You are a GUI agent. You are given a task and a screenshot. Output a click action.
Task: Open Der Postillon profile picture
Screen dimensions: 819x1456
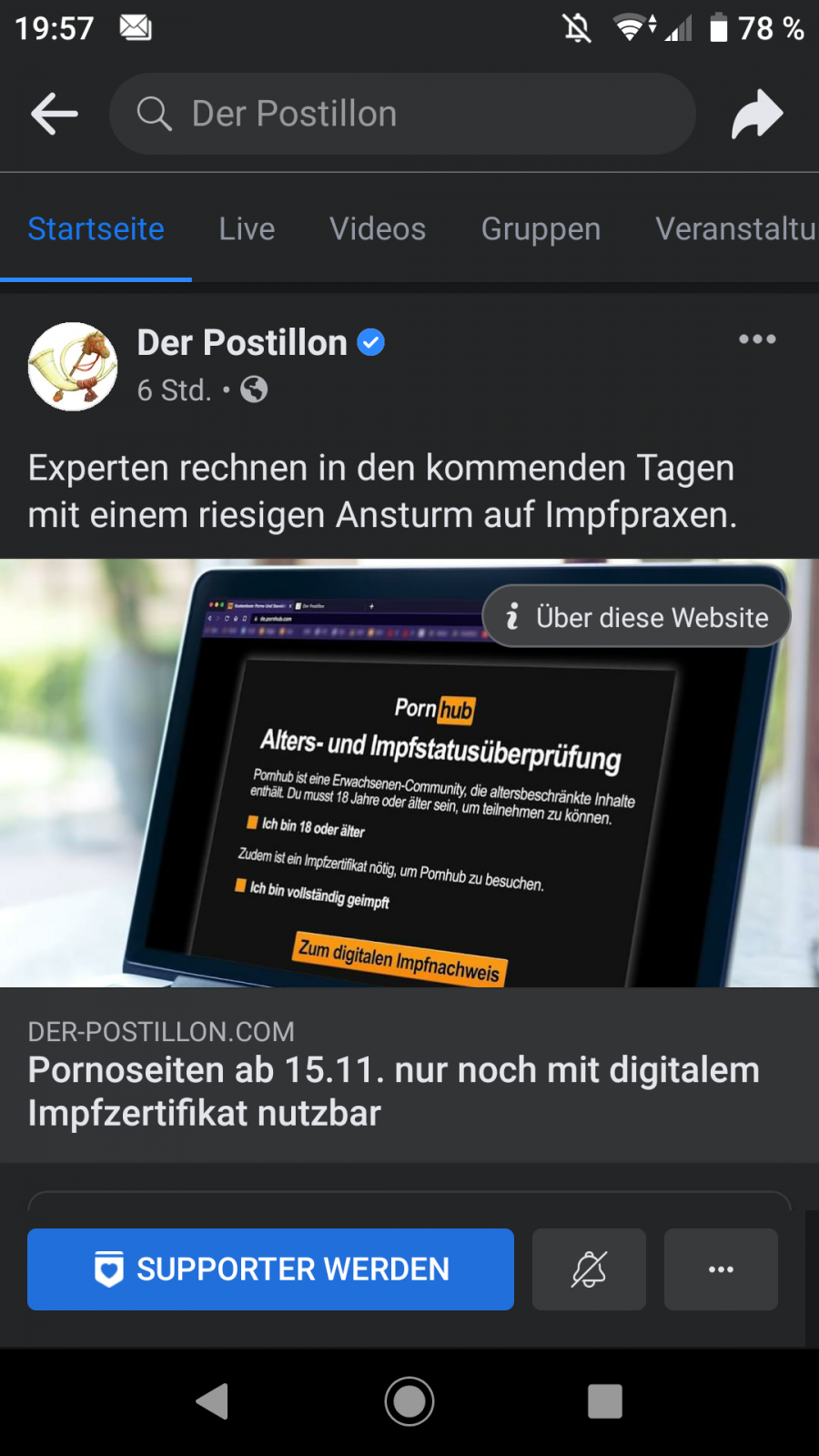[x=73, y=366]
